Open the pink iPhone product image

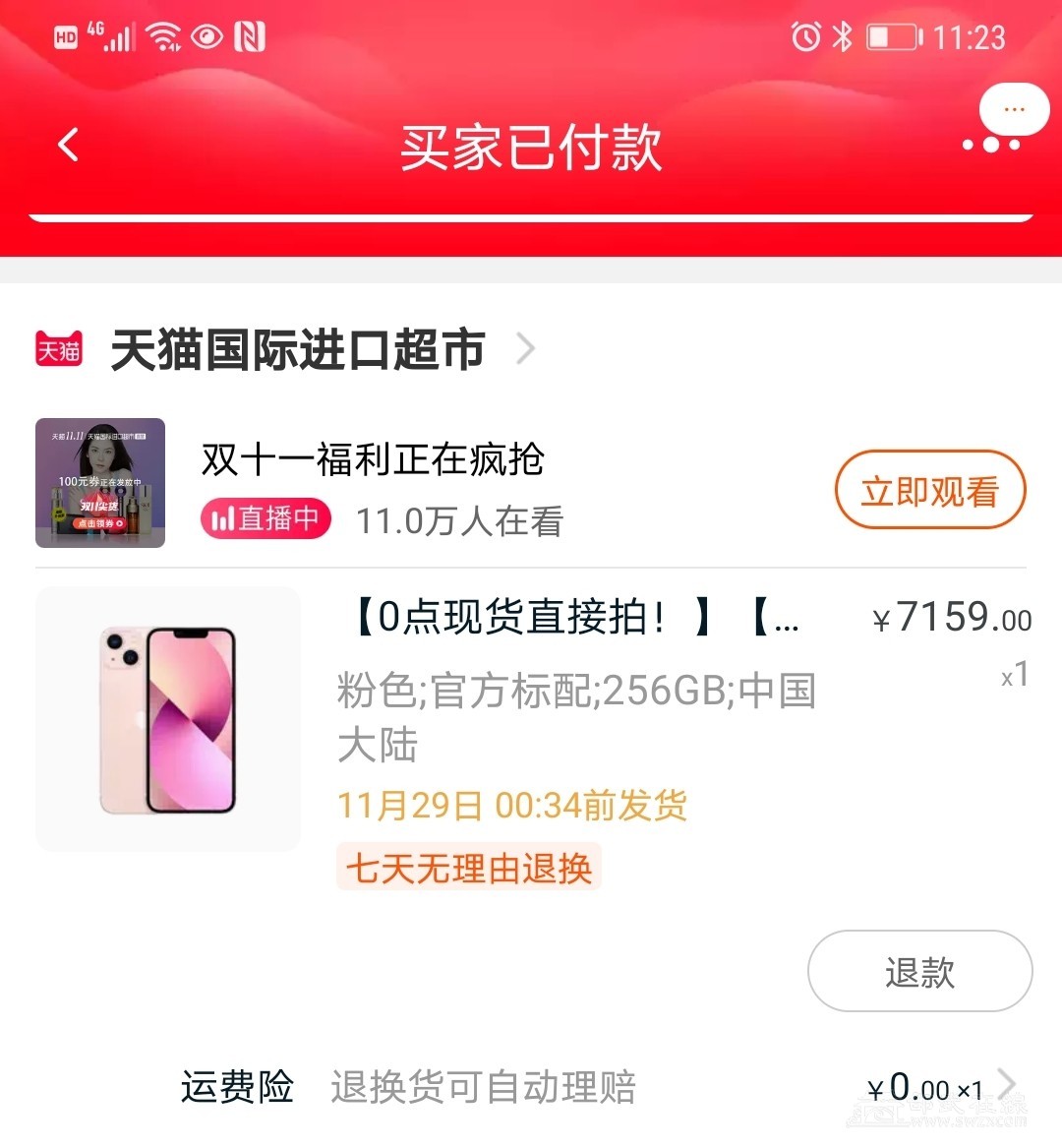pos(168,719)
